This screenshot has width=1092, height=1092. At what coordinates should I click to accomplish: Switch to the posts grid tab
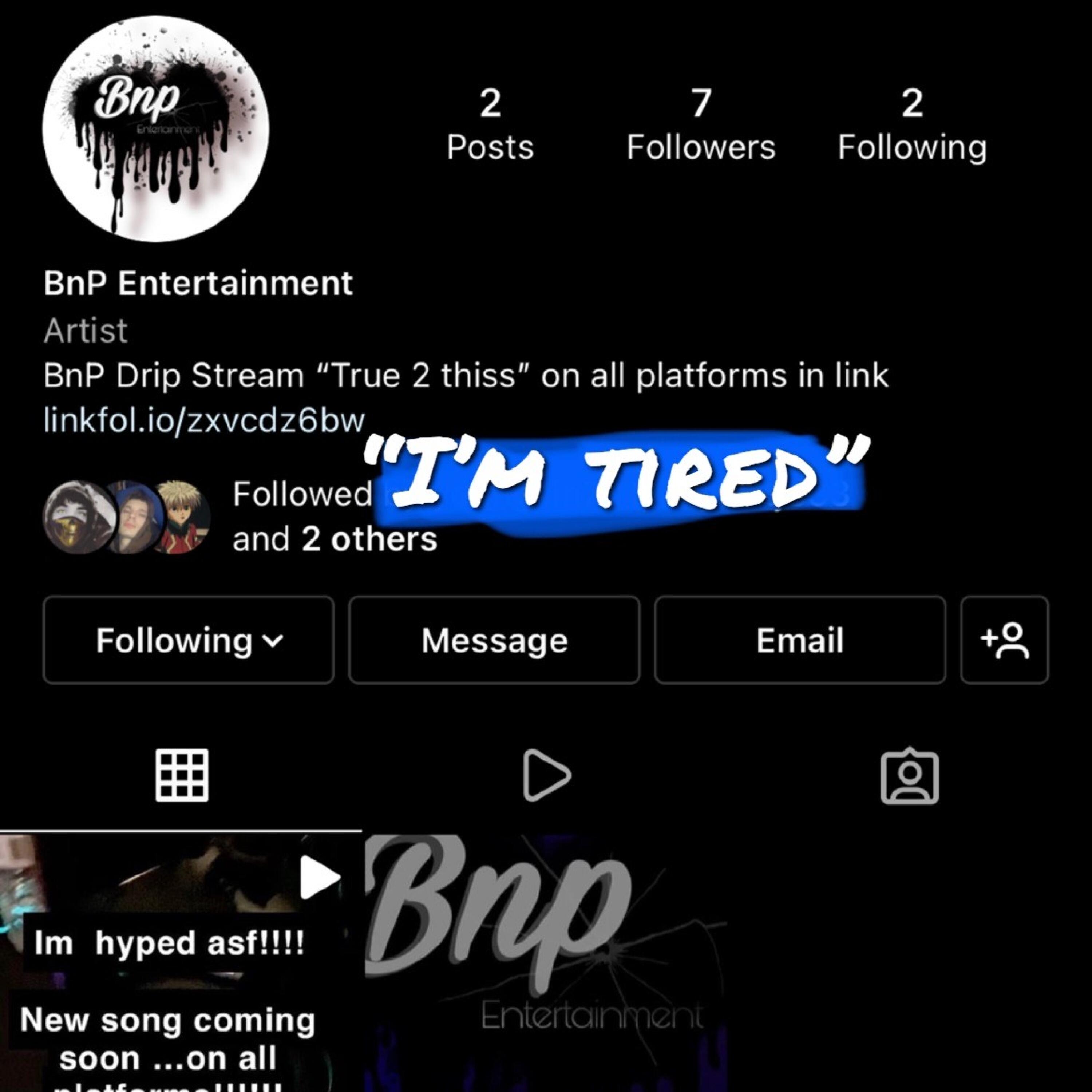(182, 775)
